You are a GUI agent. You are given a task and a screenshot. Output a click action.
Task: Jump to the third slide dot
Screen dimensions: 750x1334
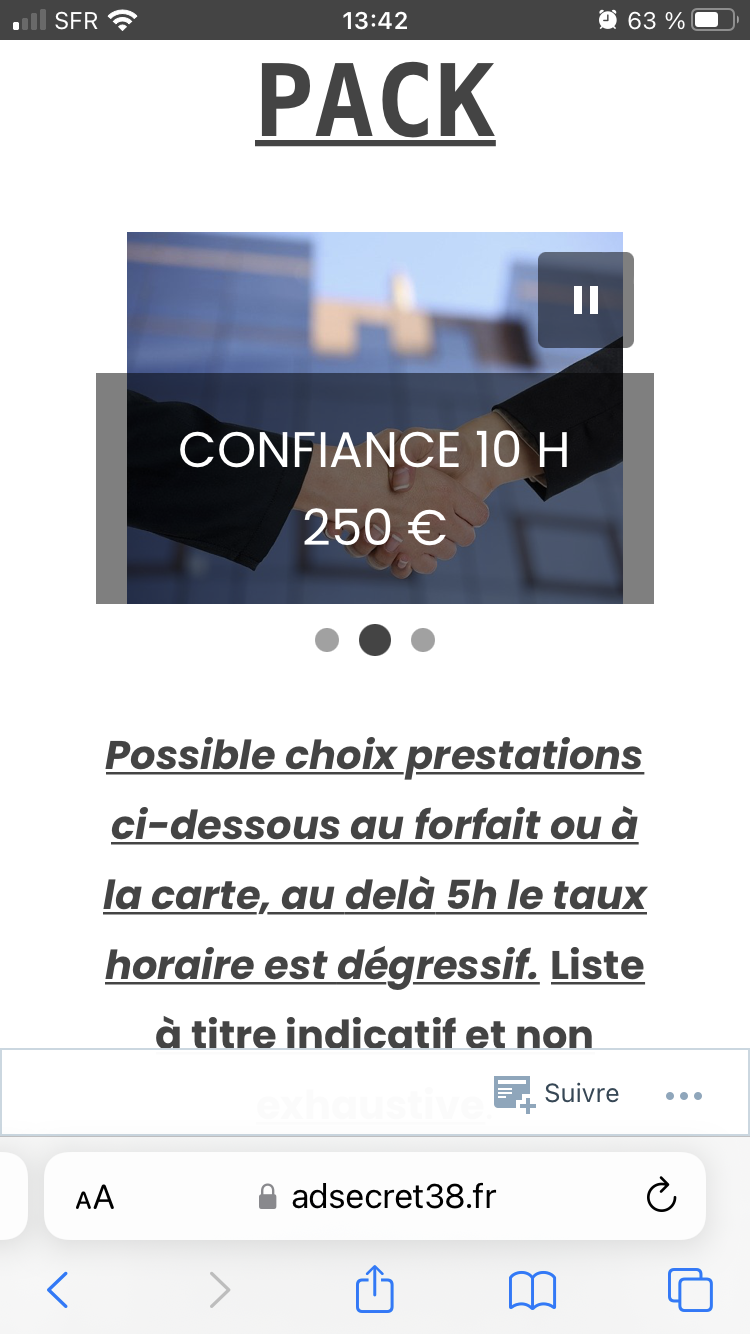point(423,640)
